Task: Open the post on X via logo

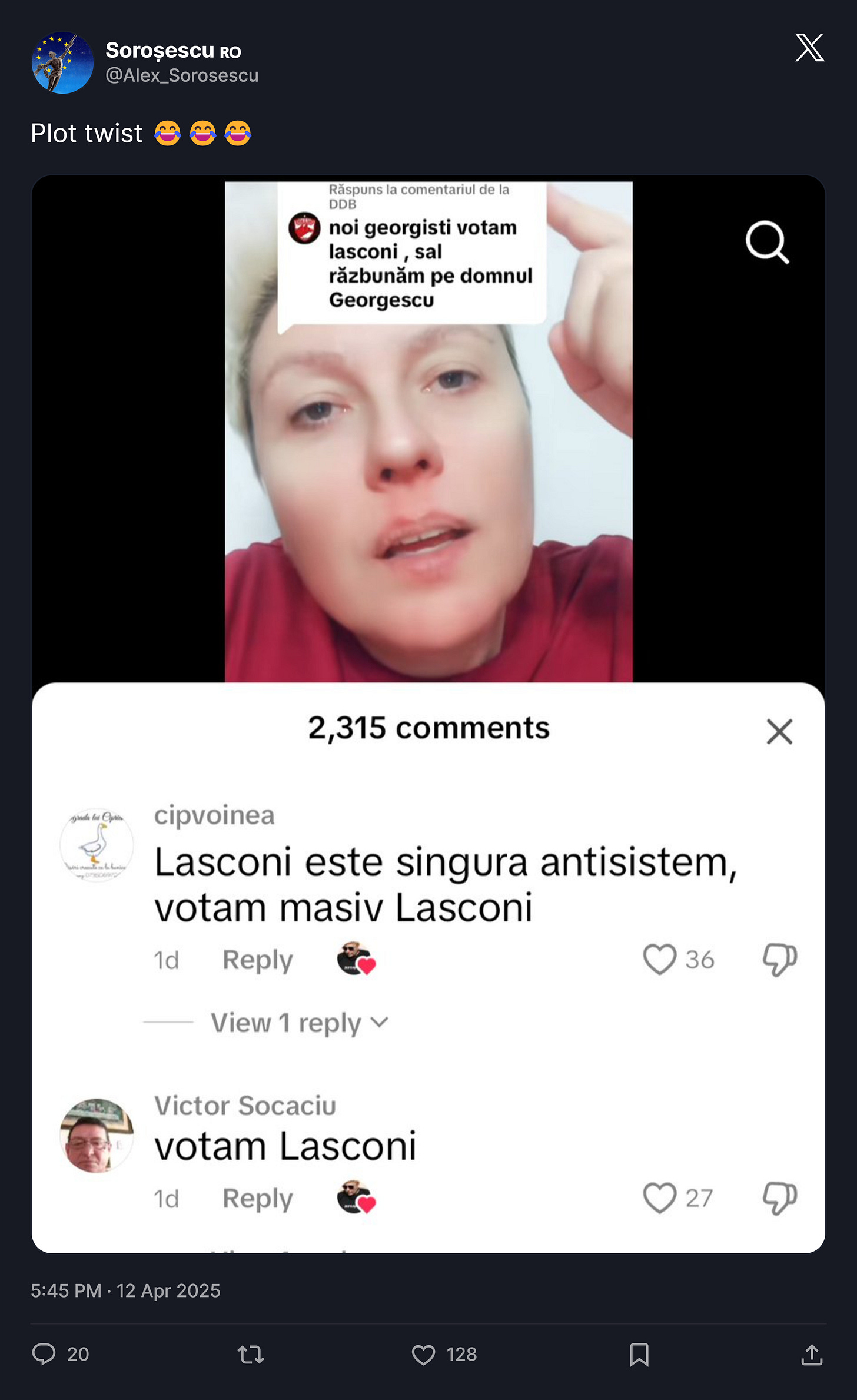Action: tap(809, 48)
